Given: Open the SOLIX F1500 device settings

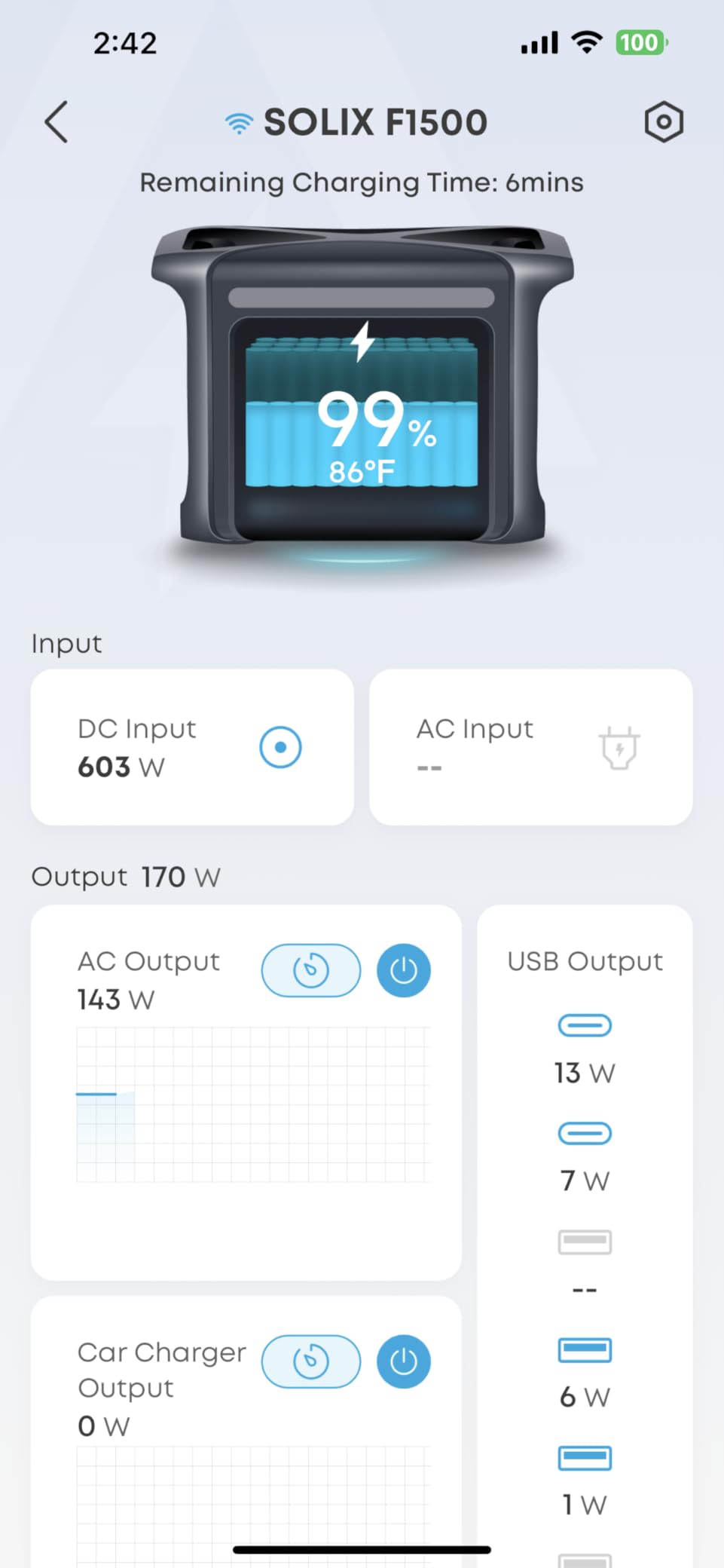Looking at the screenshot, I should tap(663, 122).
